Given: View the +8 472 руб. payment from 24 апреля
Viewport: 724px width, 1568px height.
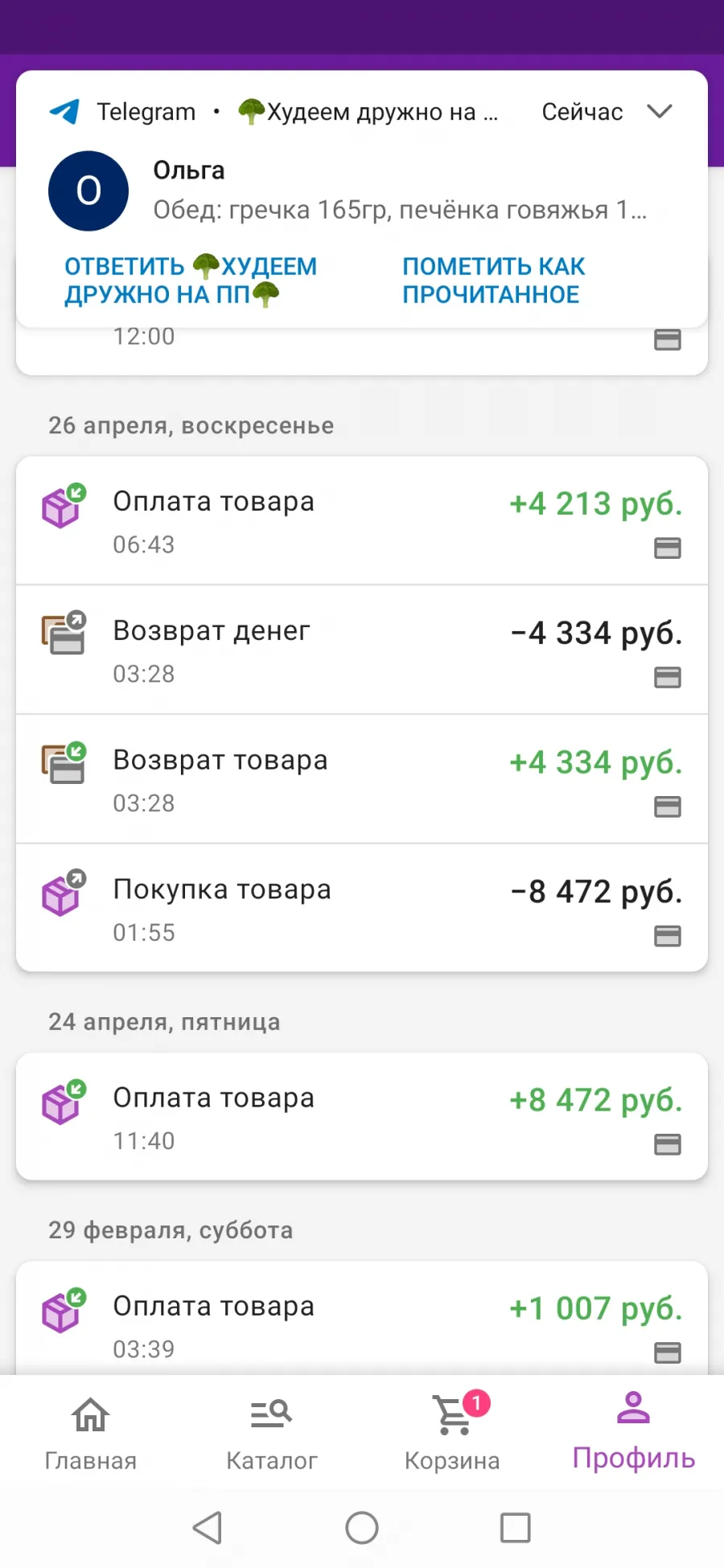Looking at the screenshot, I should [362, 1117].
